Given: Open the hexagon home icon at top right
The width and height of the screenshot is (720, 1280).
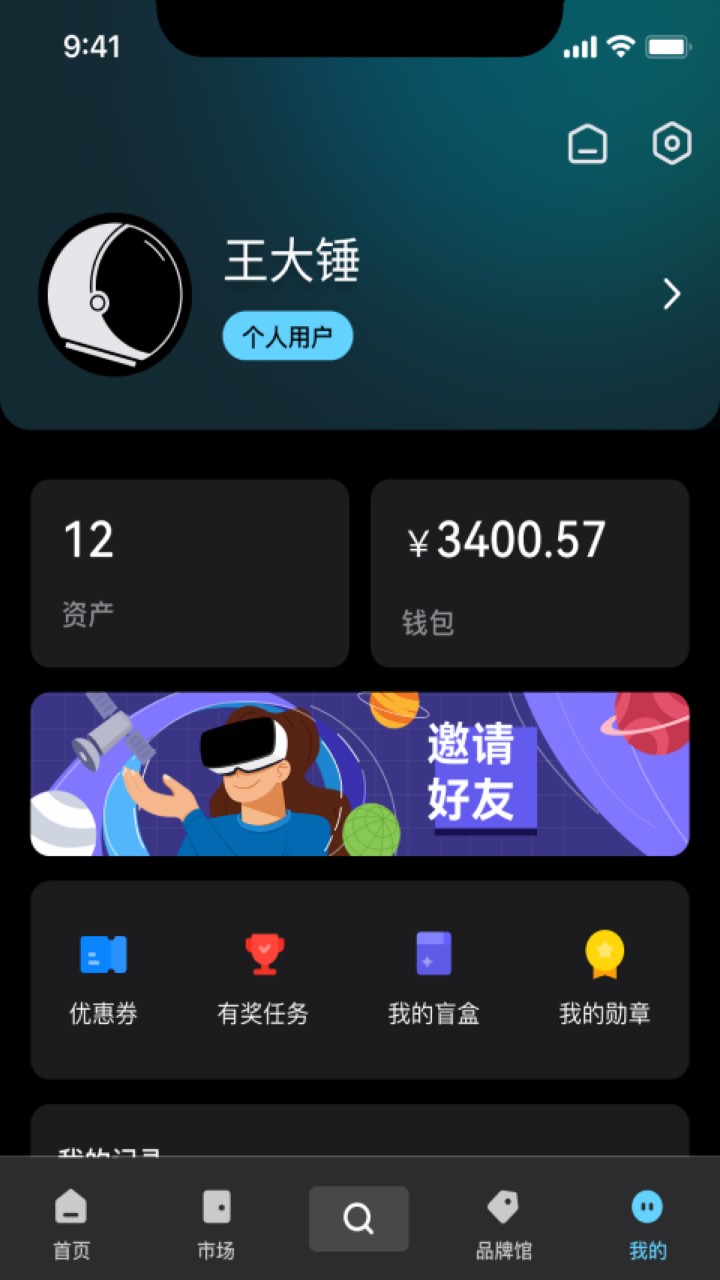Looking at the screenshot, I should point(588,143).
